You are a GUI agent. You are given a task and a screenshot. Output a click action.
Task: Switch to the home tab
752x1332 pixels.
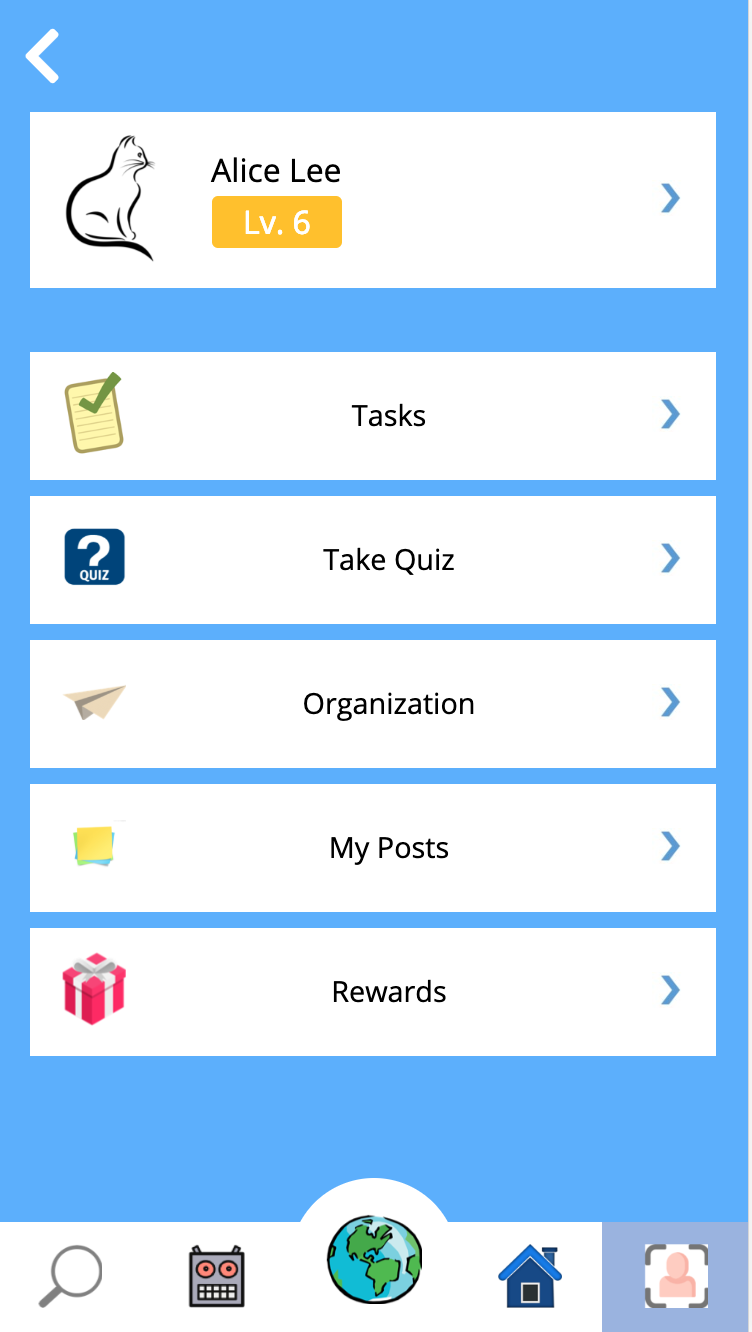pos(530,1276)
